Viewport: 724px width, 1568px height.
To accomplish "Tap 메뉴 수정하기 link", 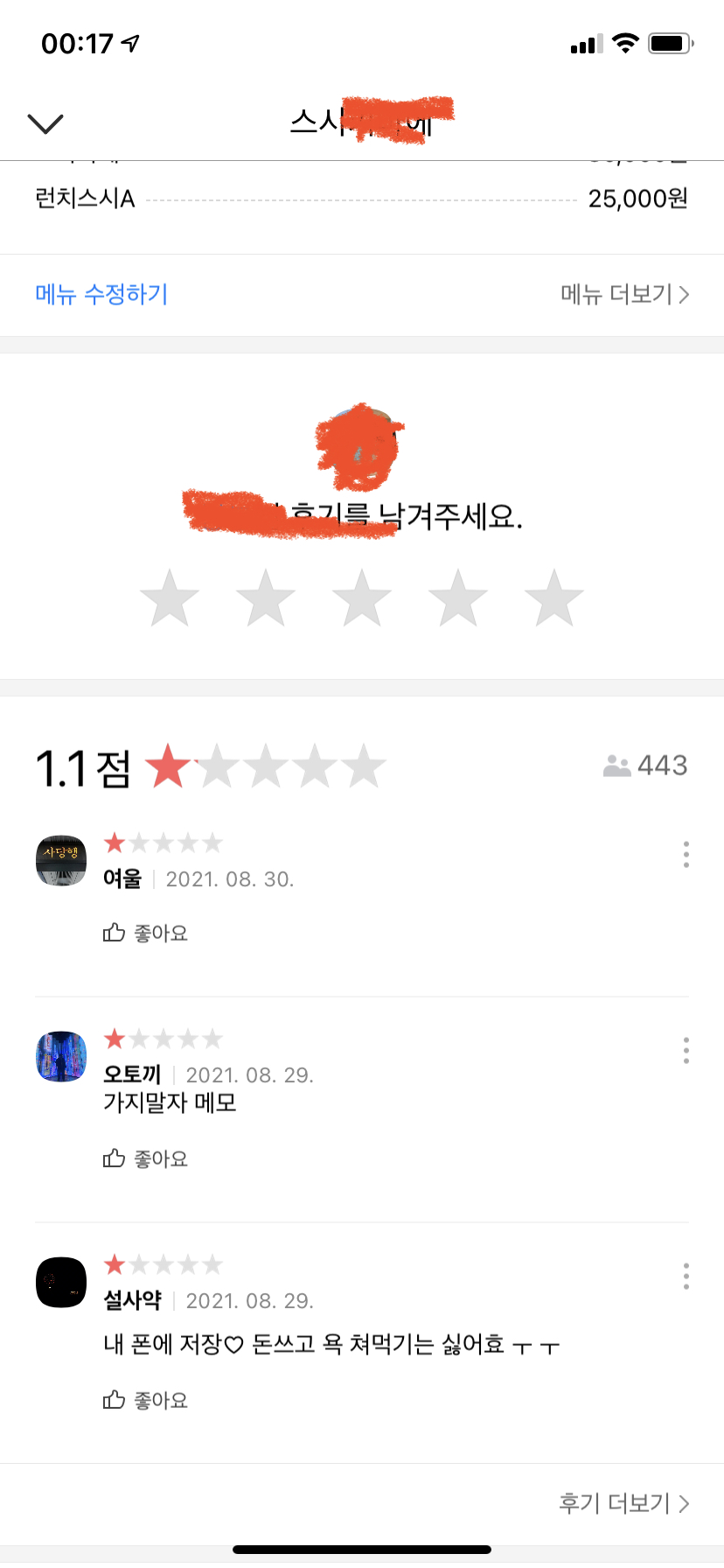I will (x=101, y=294).
